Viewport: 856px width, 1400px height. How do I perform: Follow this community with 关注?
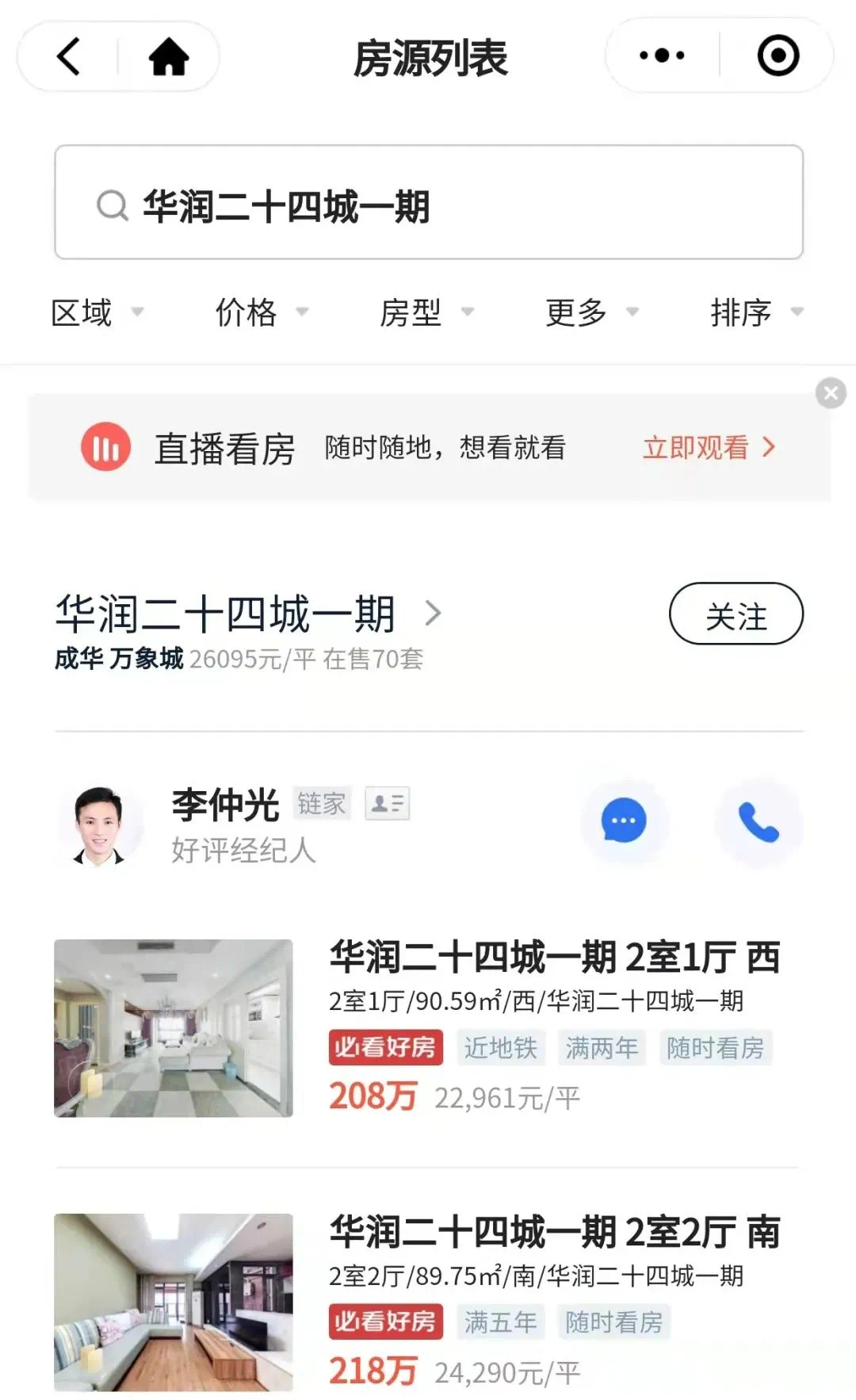pos(736,614)
